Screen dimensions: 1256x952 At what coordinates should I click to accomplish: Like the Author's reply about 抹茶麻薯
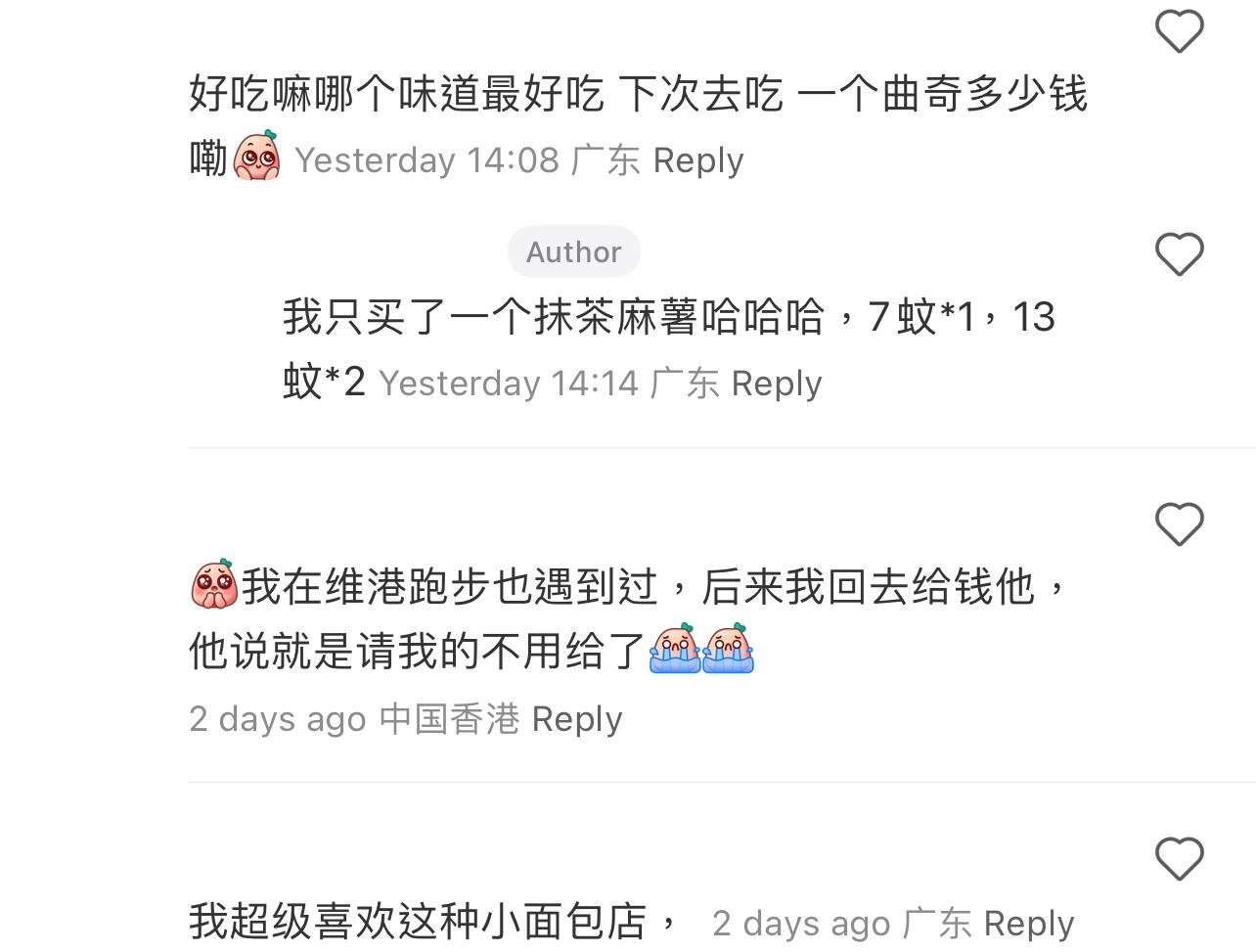[x=1180, y=254]
